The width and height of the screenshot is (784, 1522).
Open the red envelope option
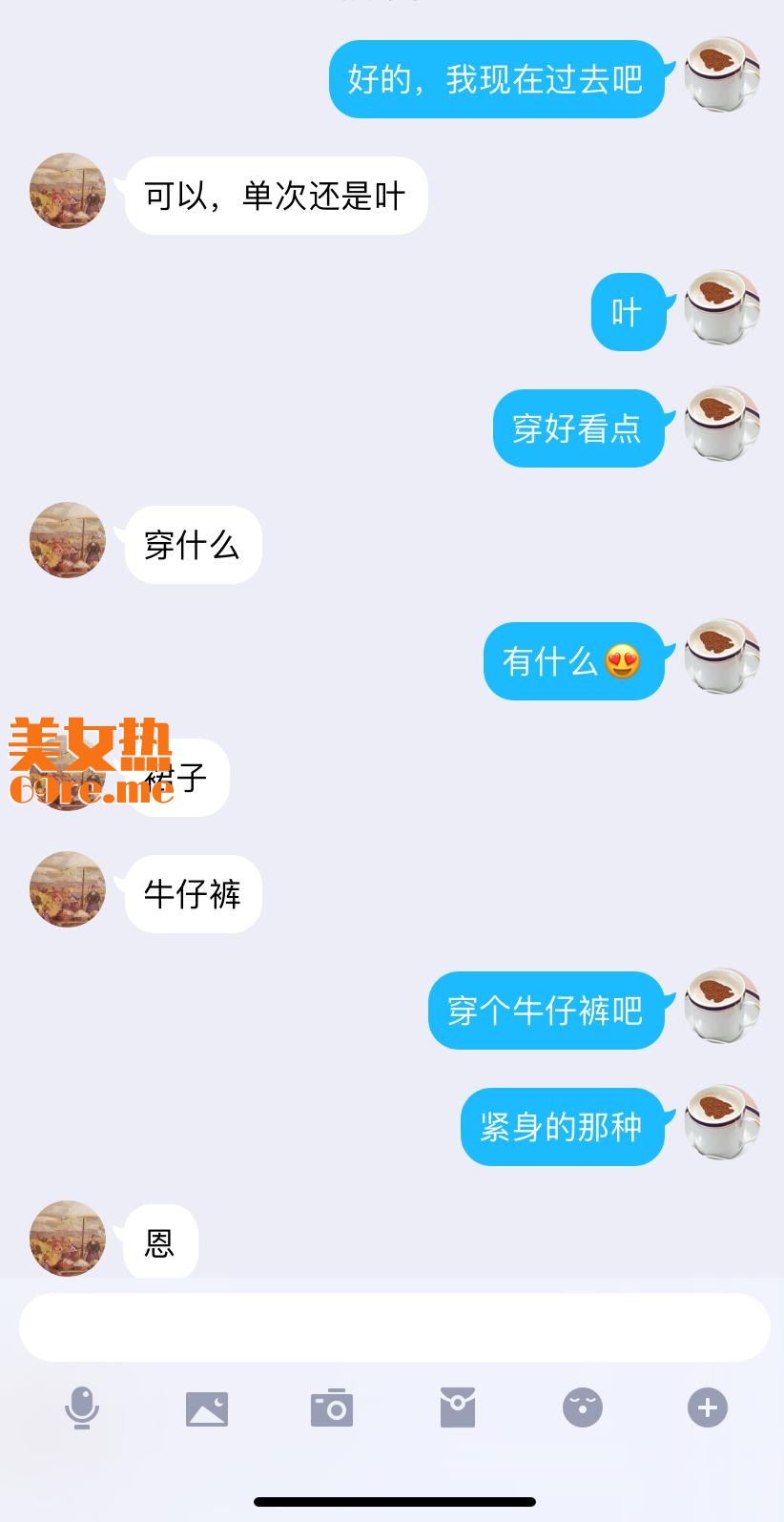(x=458, y=1408)
